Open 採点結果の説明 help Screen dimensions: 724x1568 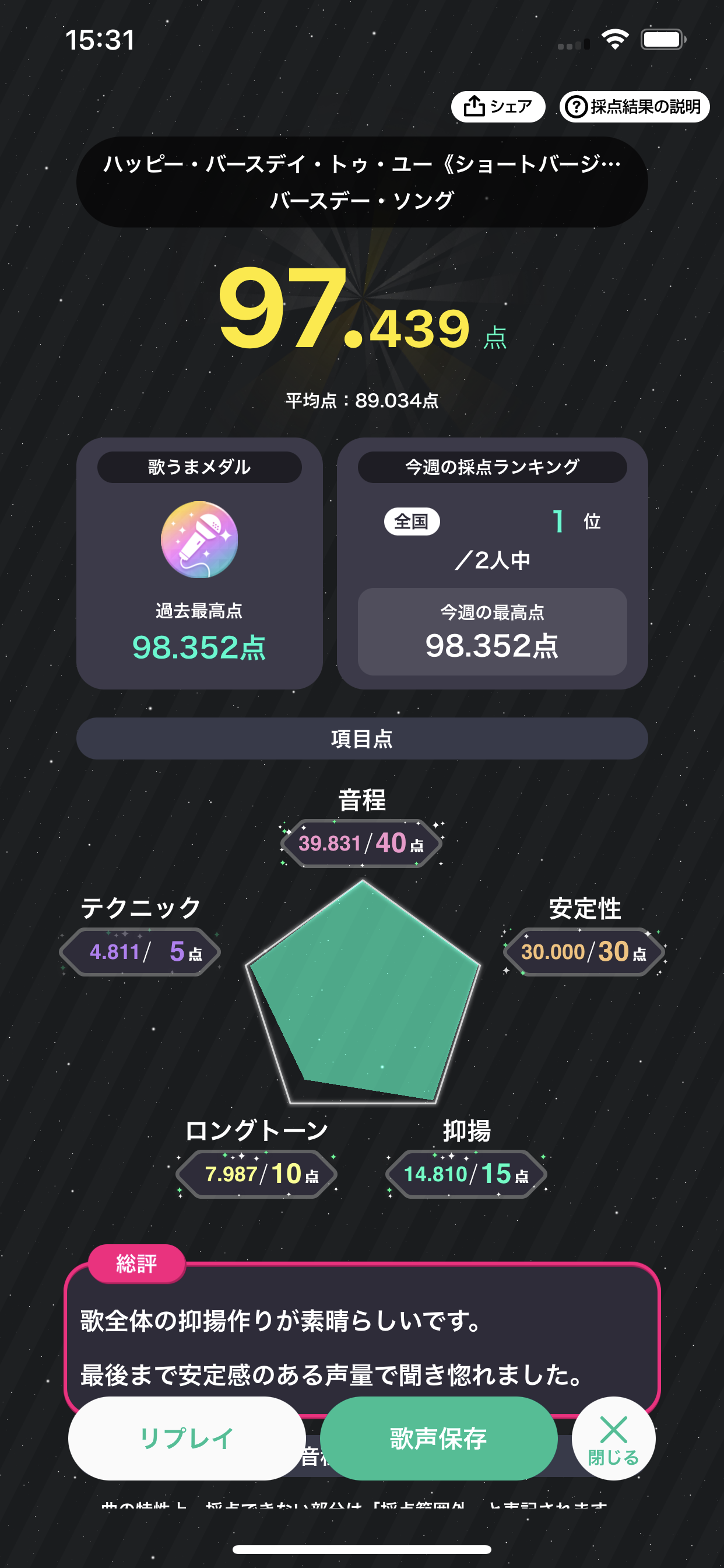click(x=634, y=107)
